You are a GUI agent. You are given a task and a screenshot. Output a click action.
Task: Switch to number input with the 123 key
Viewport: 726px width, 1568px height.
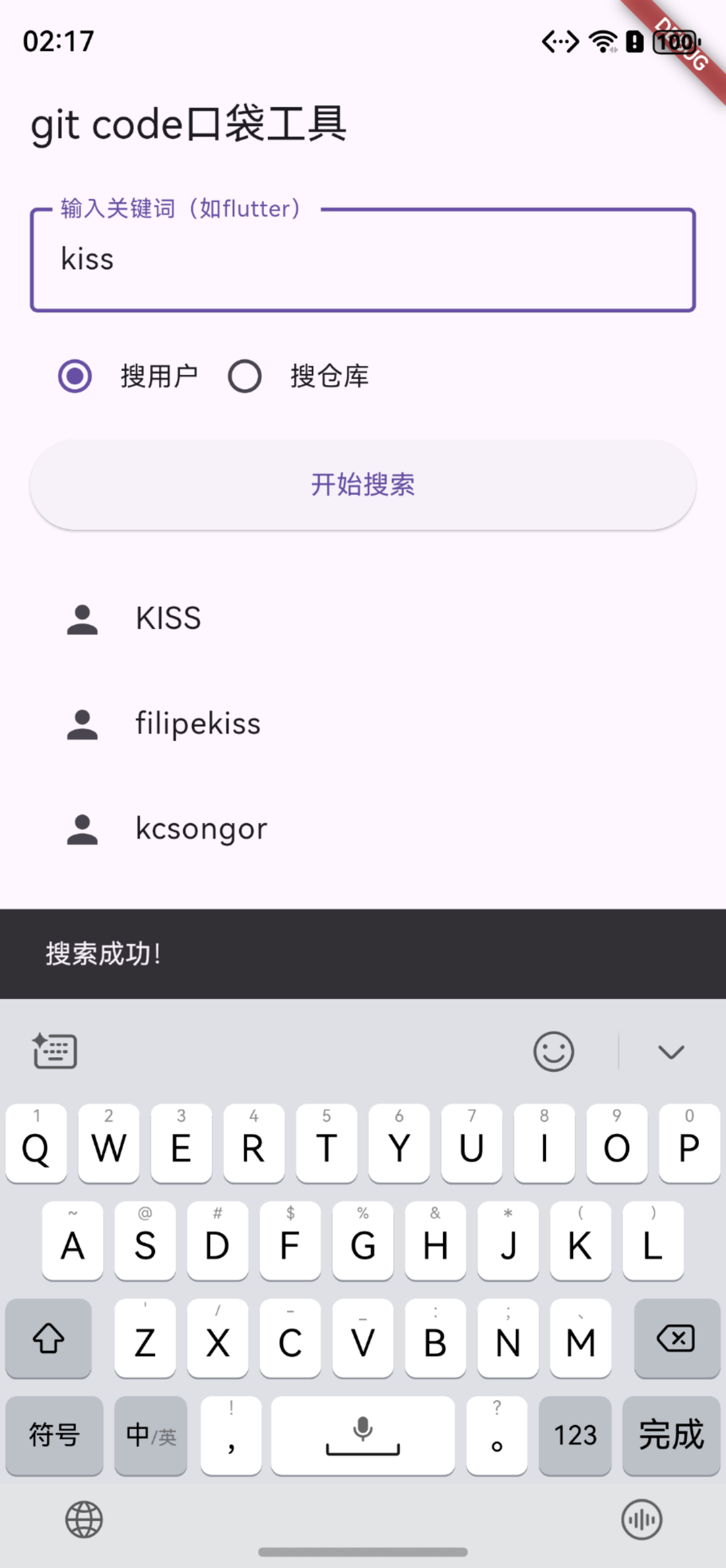coord(574,1435)
